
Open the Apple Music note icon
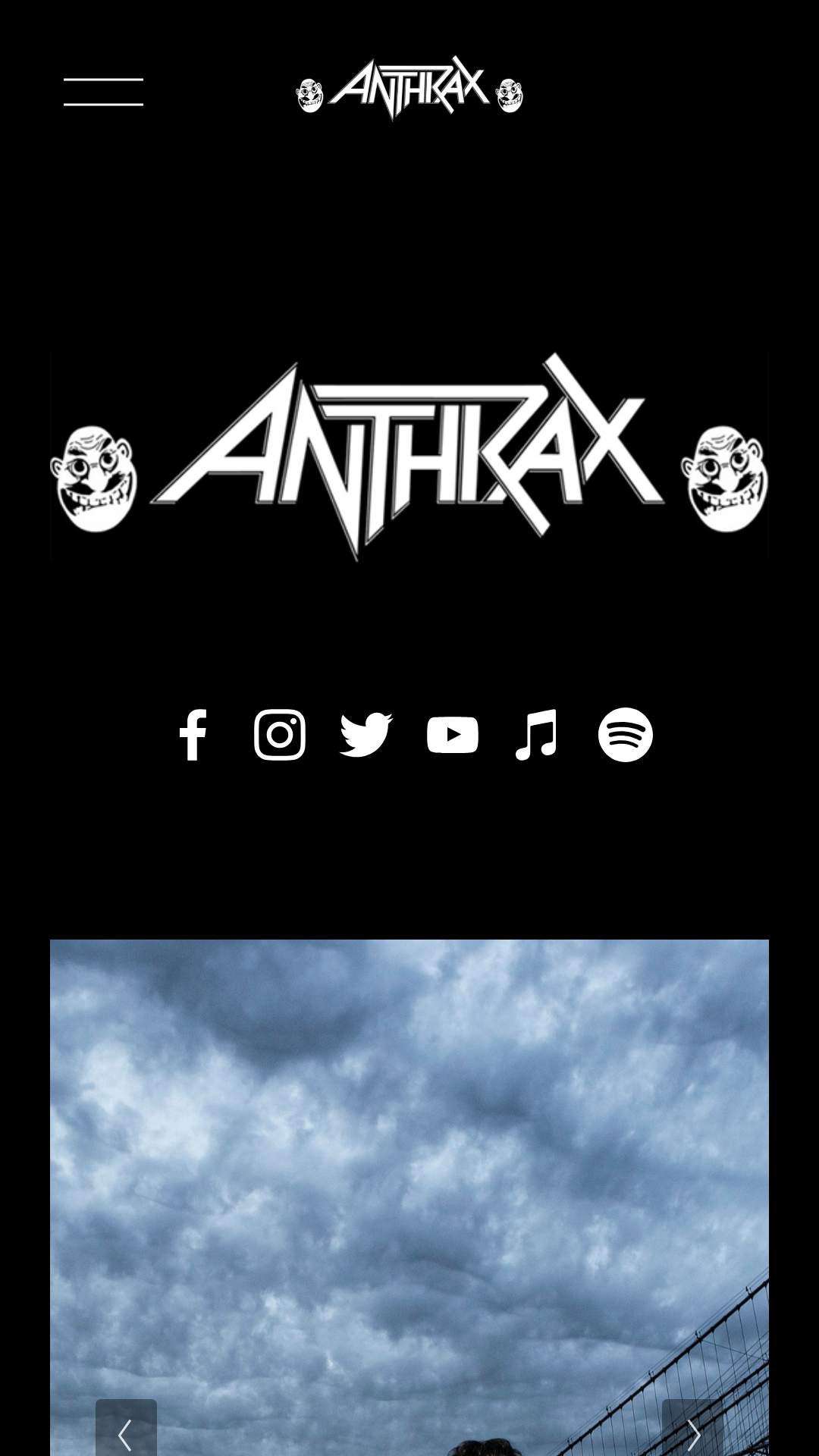(537, 734)
